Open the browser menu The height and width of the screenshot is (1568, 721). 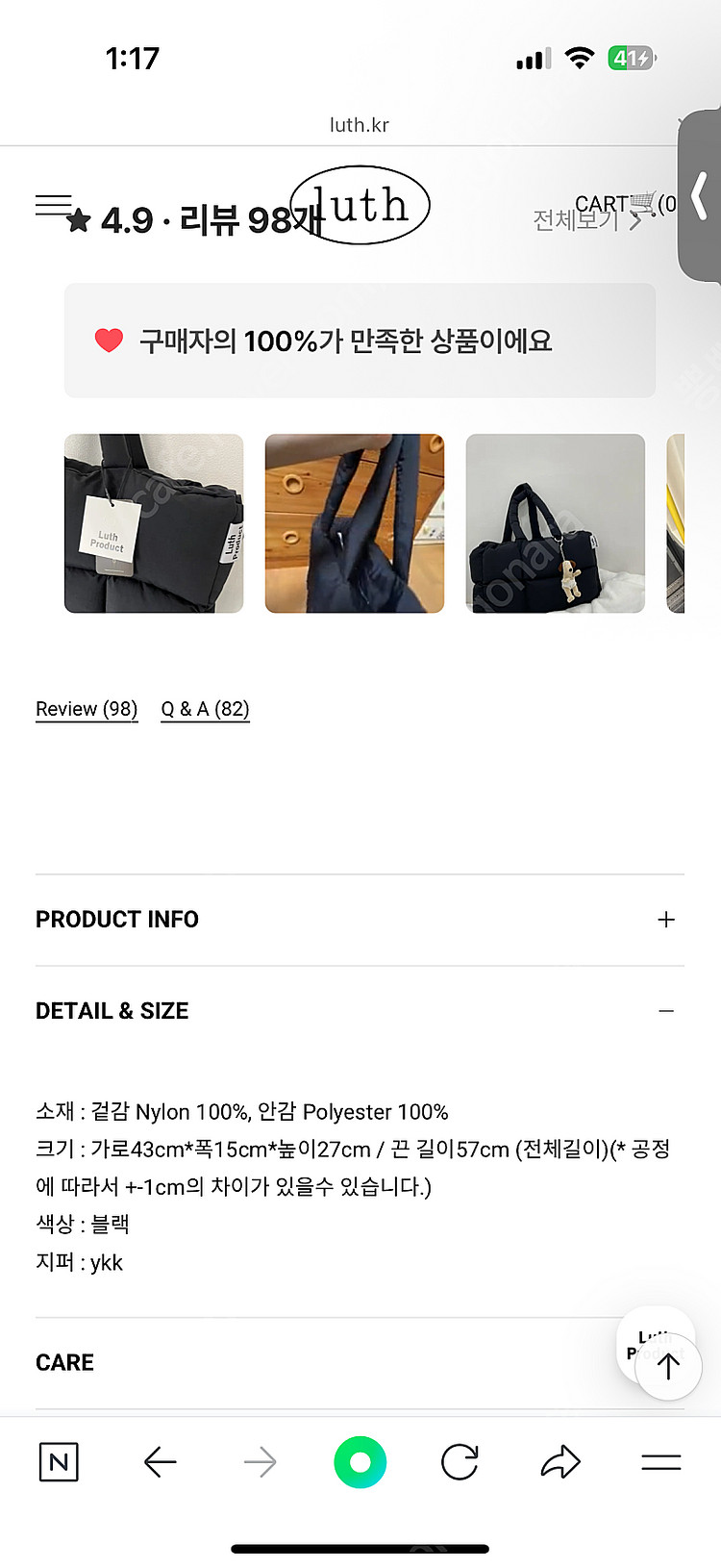click(x=661, y=1463)
